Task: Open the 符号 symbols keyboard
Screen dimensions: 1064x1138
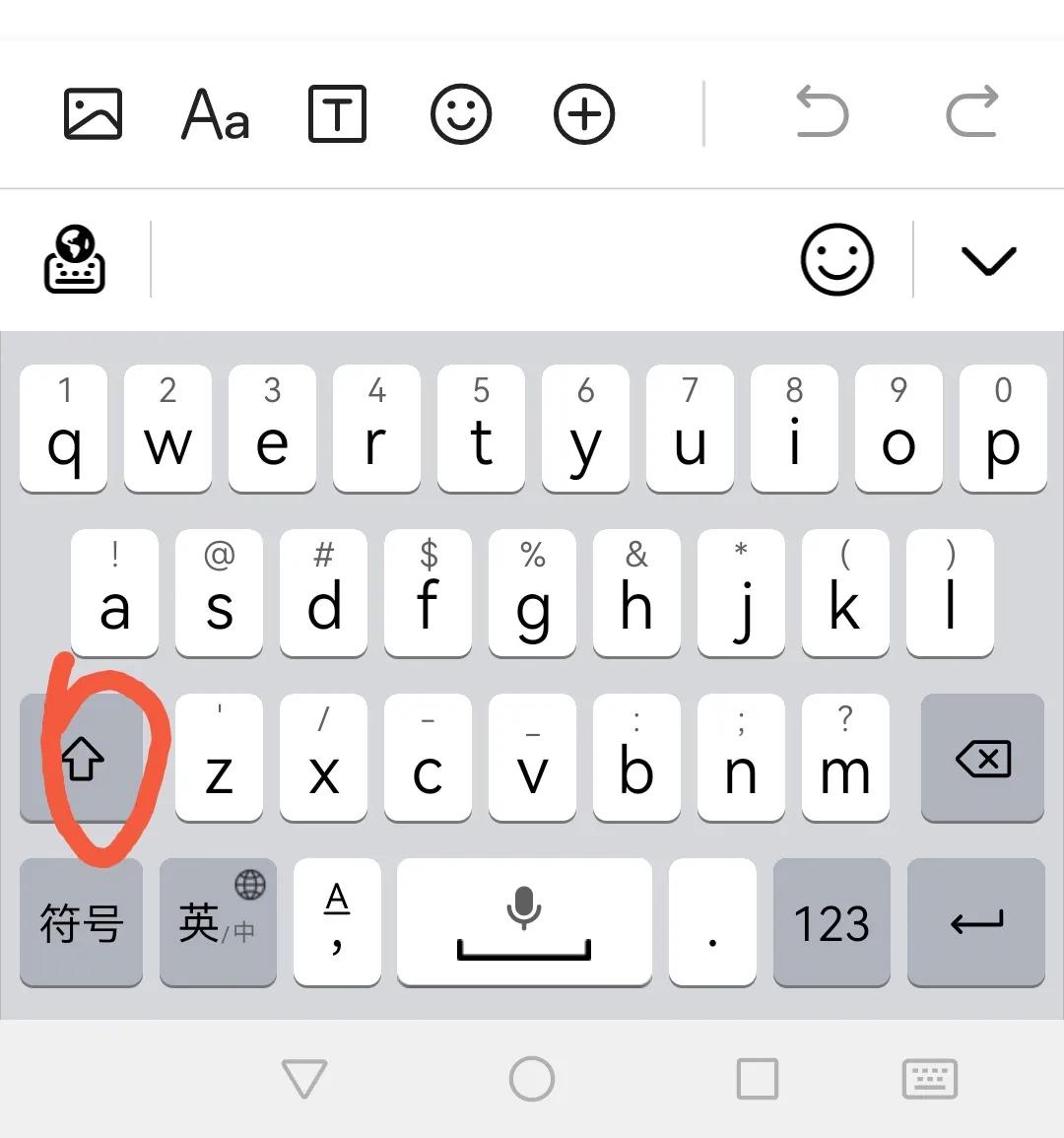Action: coord(82,923)
